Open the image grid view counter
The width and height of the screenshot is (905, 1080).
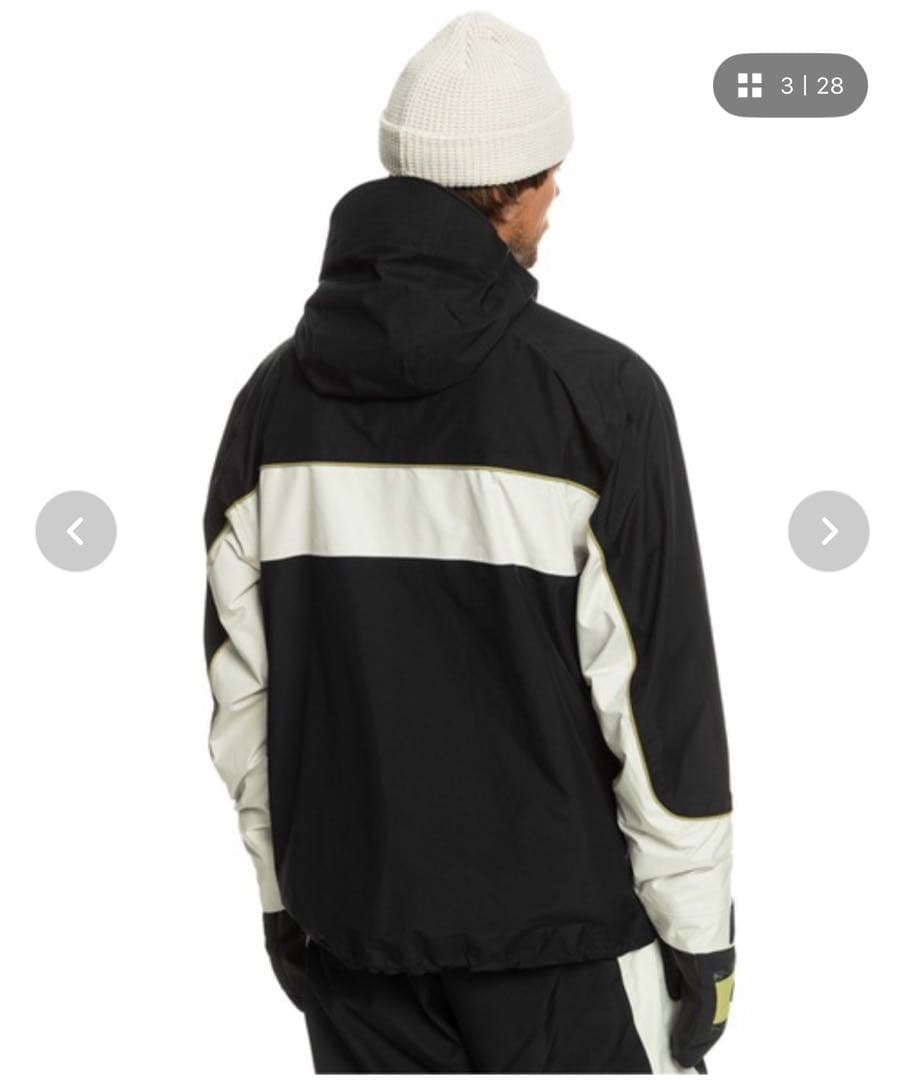point(789,86)
